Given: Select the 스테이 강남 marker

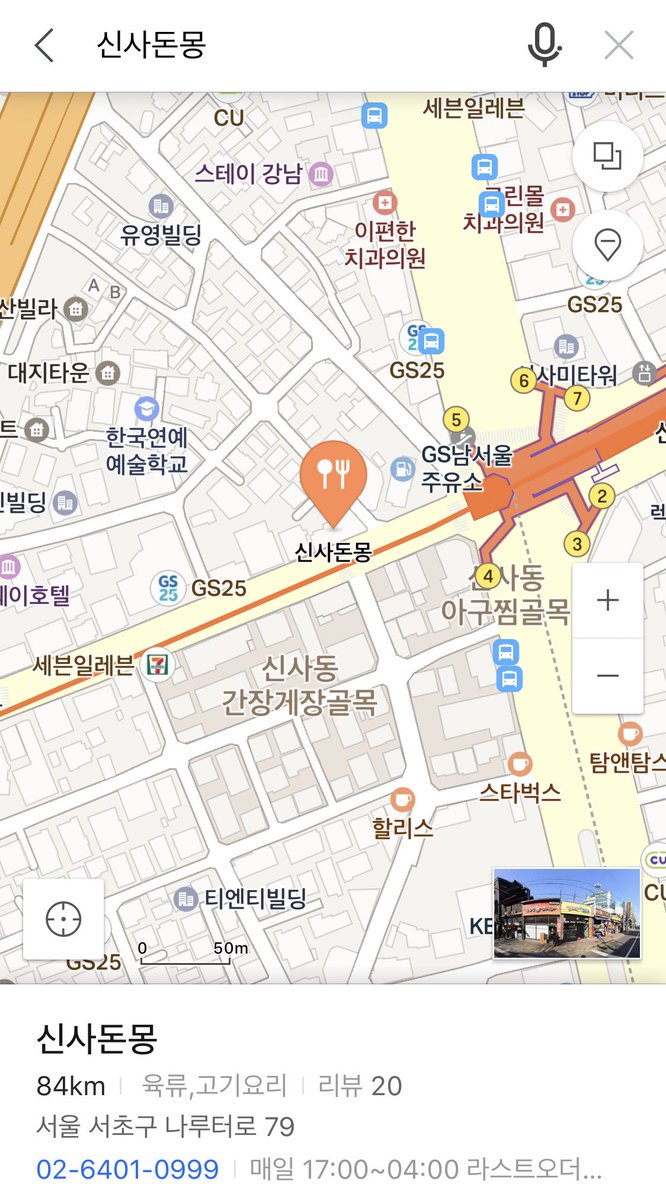Looking at the screenshot, I should click(x=321, y=175).
